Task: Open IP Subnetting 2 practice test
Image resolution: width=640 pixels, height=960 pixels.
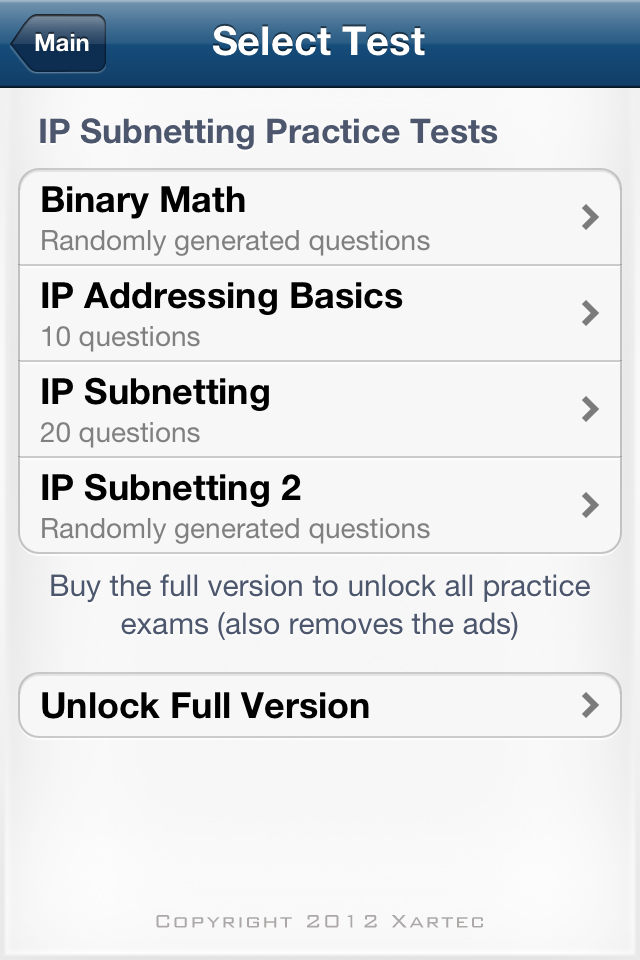Action: (x=320, y=505)
